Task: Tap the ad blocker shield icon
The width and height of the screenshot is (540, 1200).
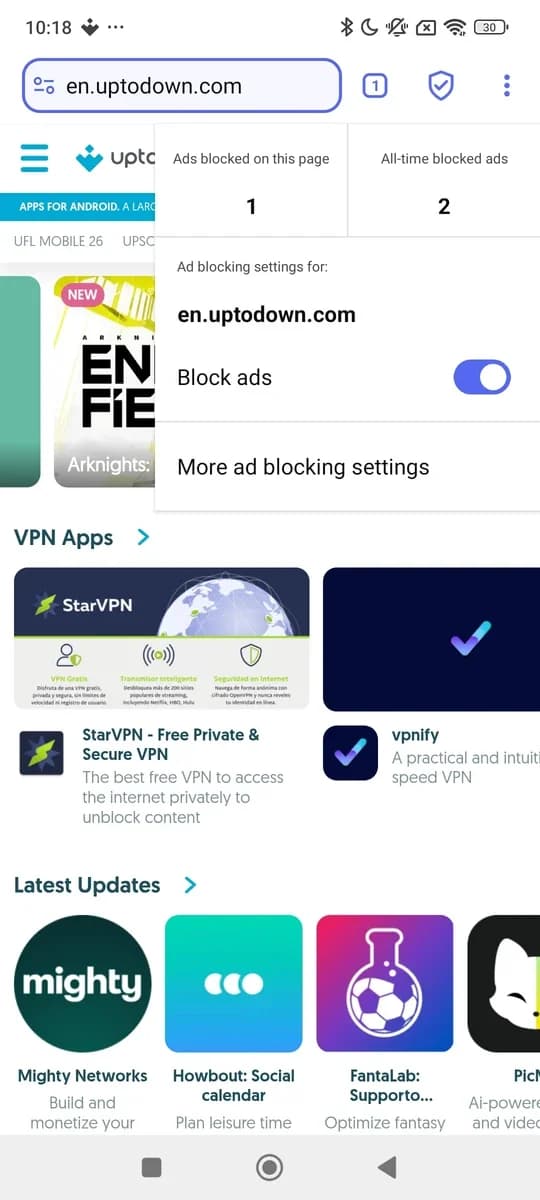Action: click(x=440, y=86)
